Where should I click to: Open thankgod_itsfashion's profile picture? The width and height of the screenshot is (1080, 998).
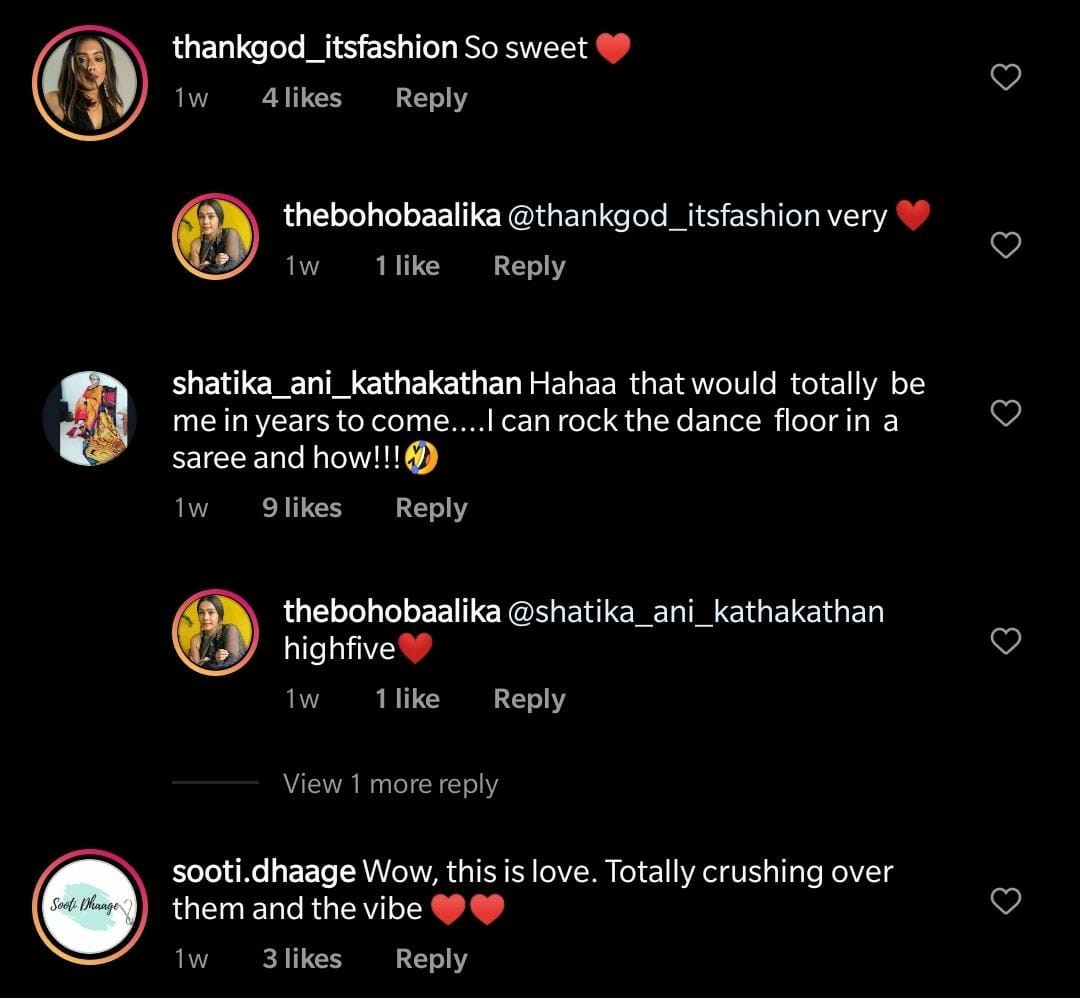click(90, 83)
